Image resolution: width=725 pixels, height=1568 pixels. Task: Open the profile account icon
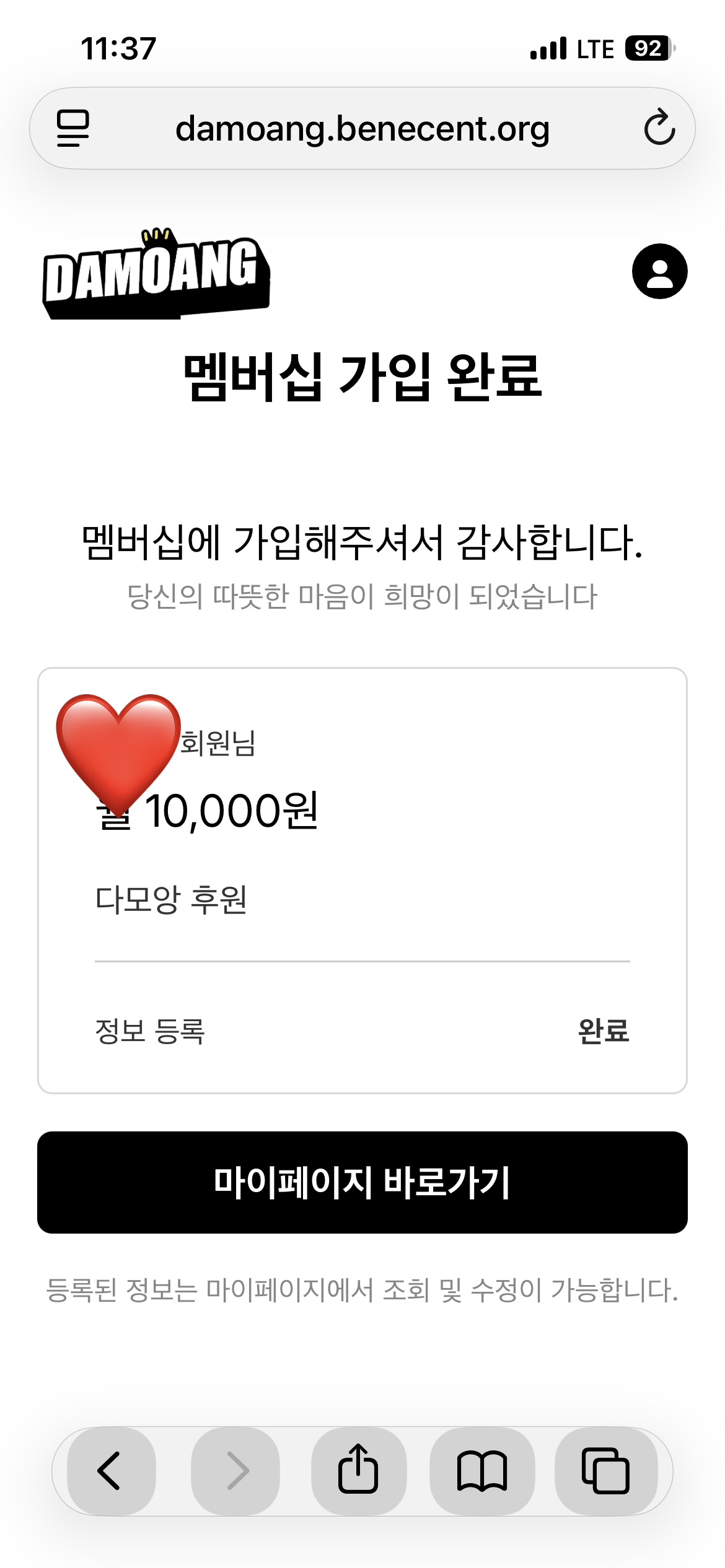point(659,271)
